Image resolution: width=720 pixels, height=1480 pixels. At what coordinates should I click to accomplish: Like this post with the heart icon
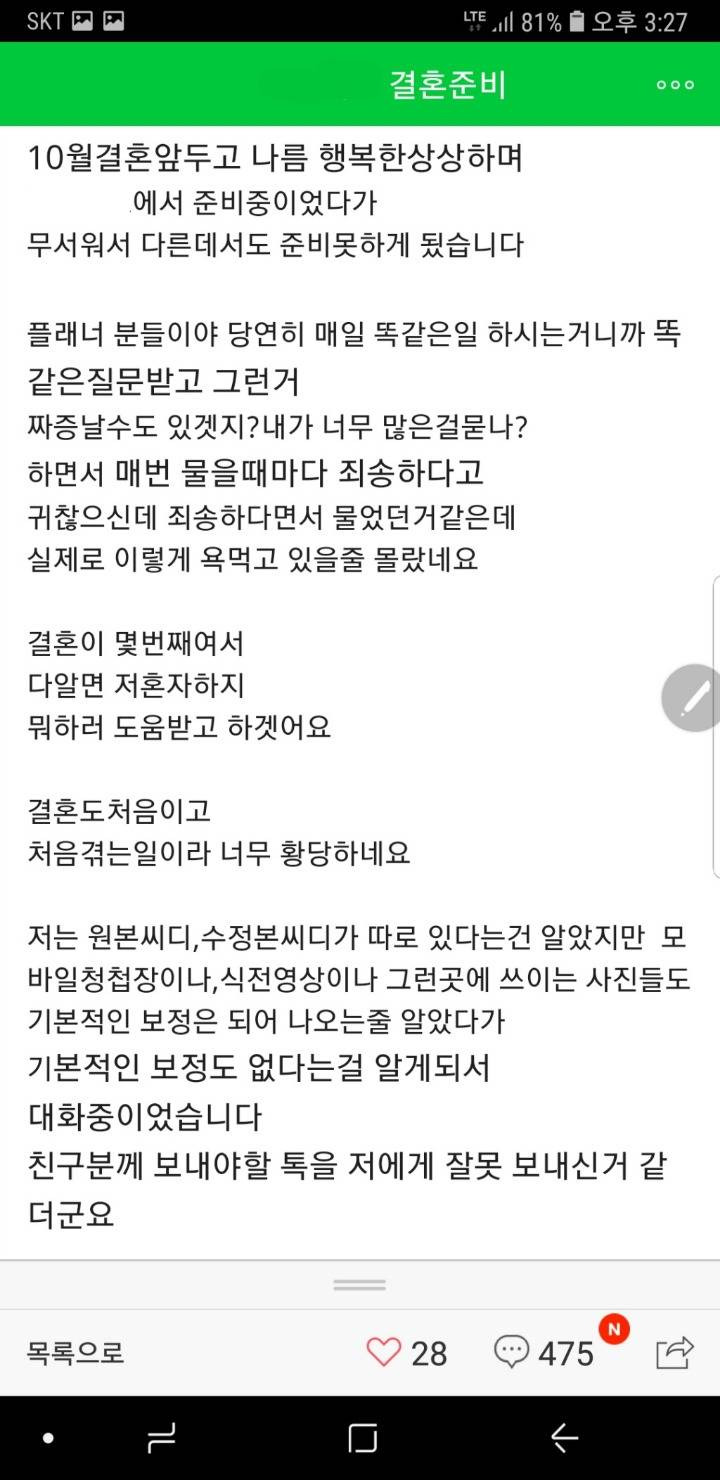(x=384, y=1353)
